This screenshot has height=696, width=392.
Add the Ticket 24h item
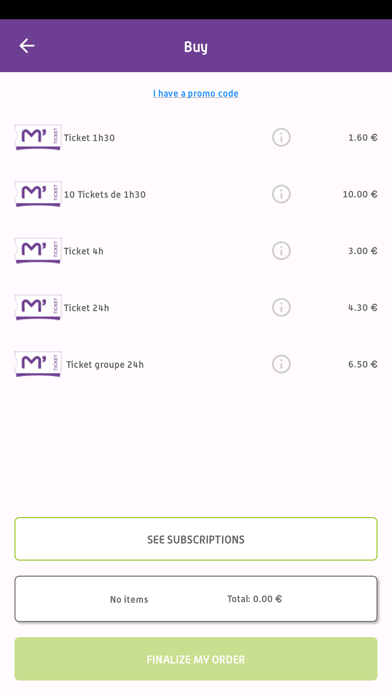(x=196, y=308)
